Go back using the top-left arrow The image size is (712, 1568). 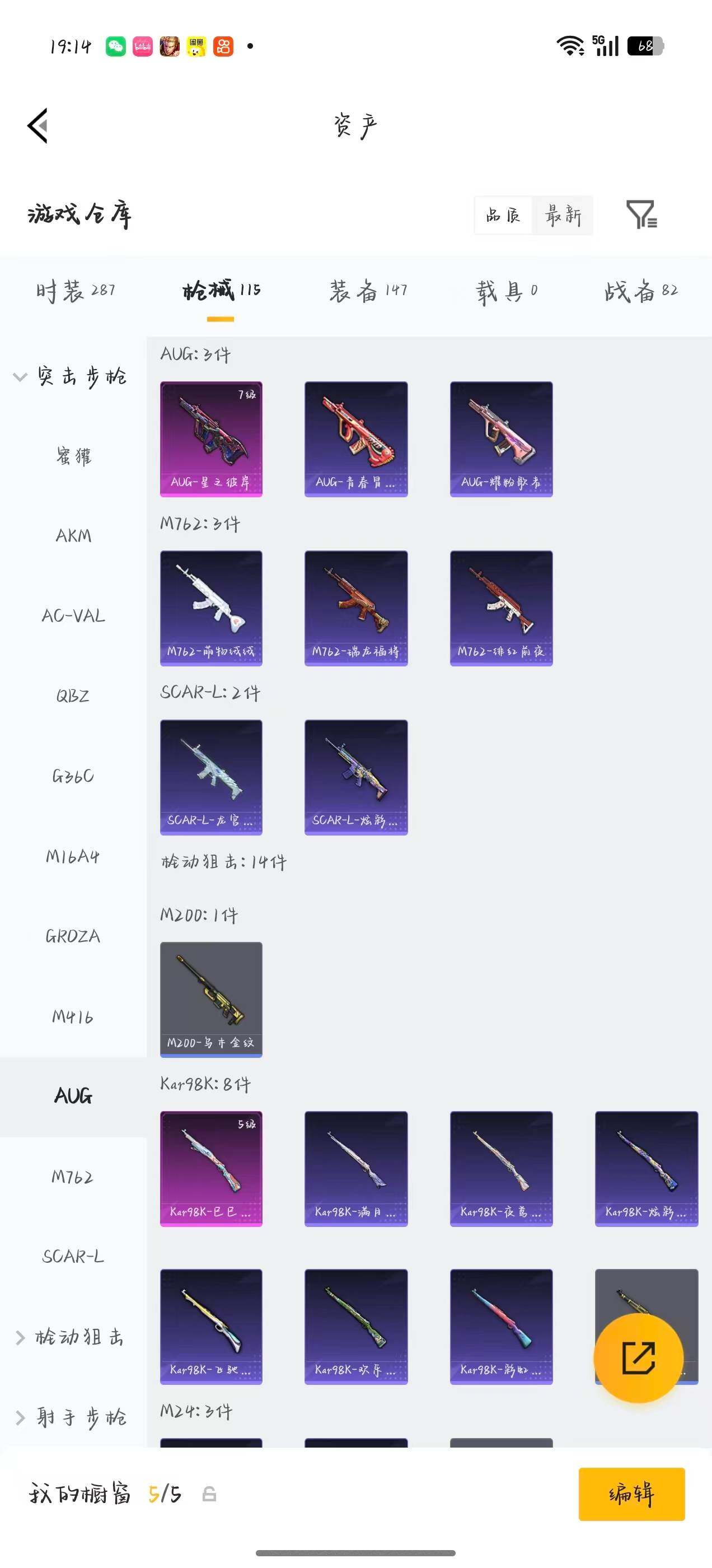click(x=38, y=126)
